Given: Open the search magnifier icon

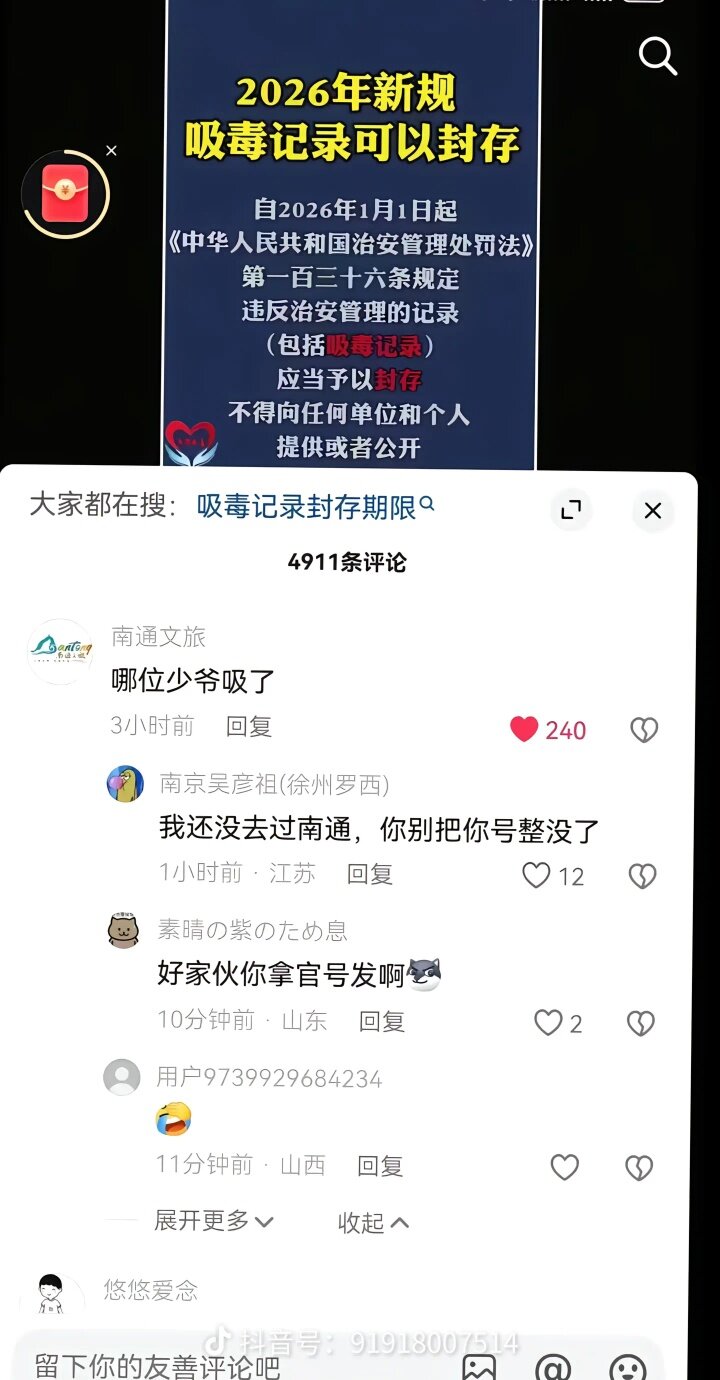Looking at the screenshot, I should pyautogui.click(x=657, y=56).
